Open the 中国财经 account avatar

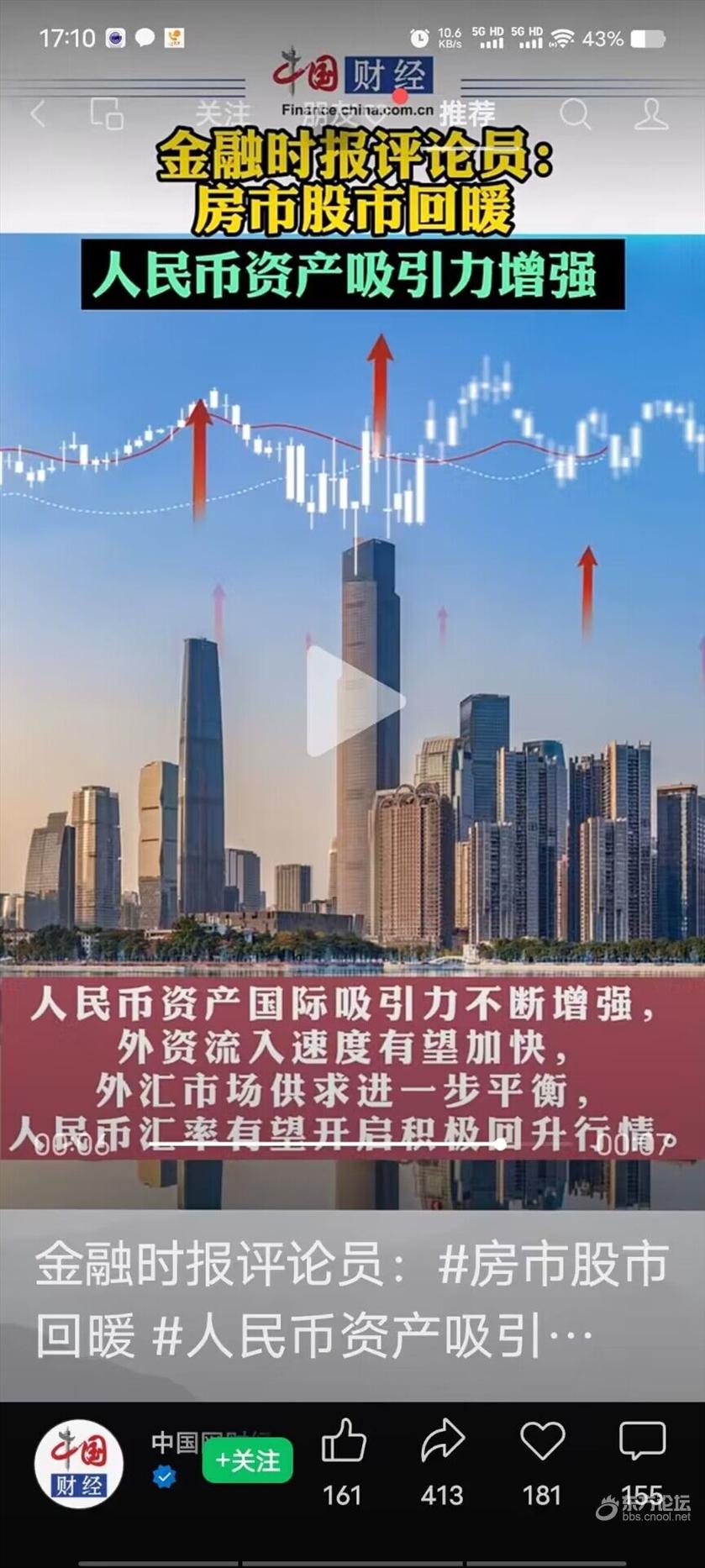[x=79, y=1463]
